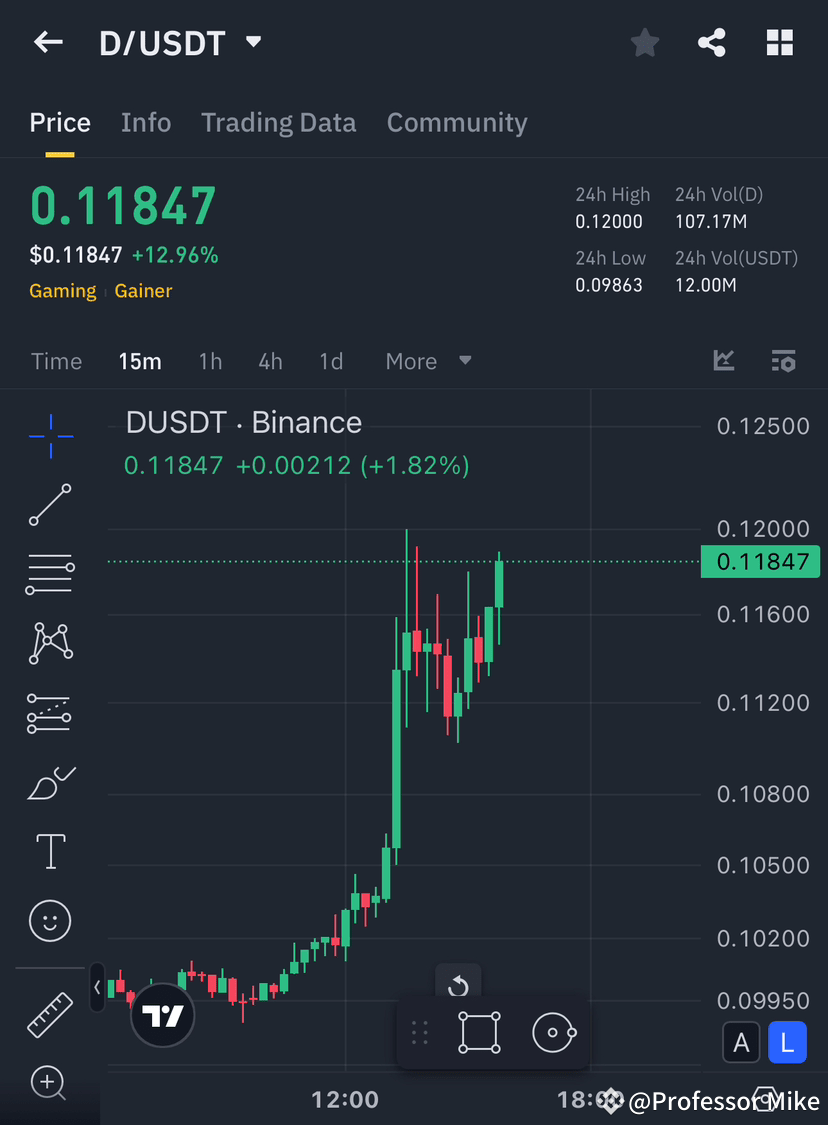Select the 1h chart interval
Image resolution: width=828 pixels, height=1125 pixels.
pos(210,361)
